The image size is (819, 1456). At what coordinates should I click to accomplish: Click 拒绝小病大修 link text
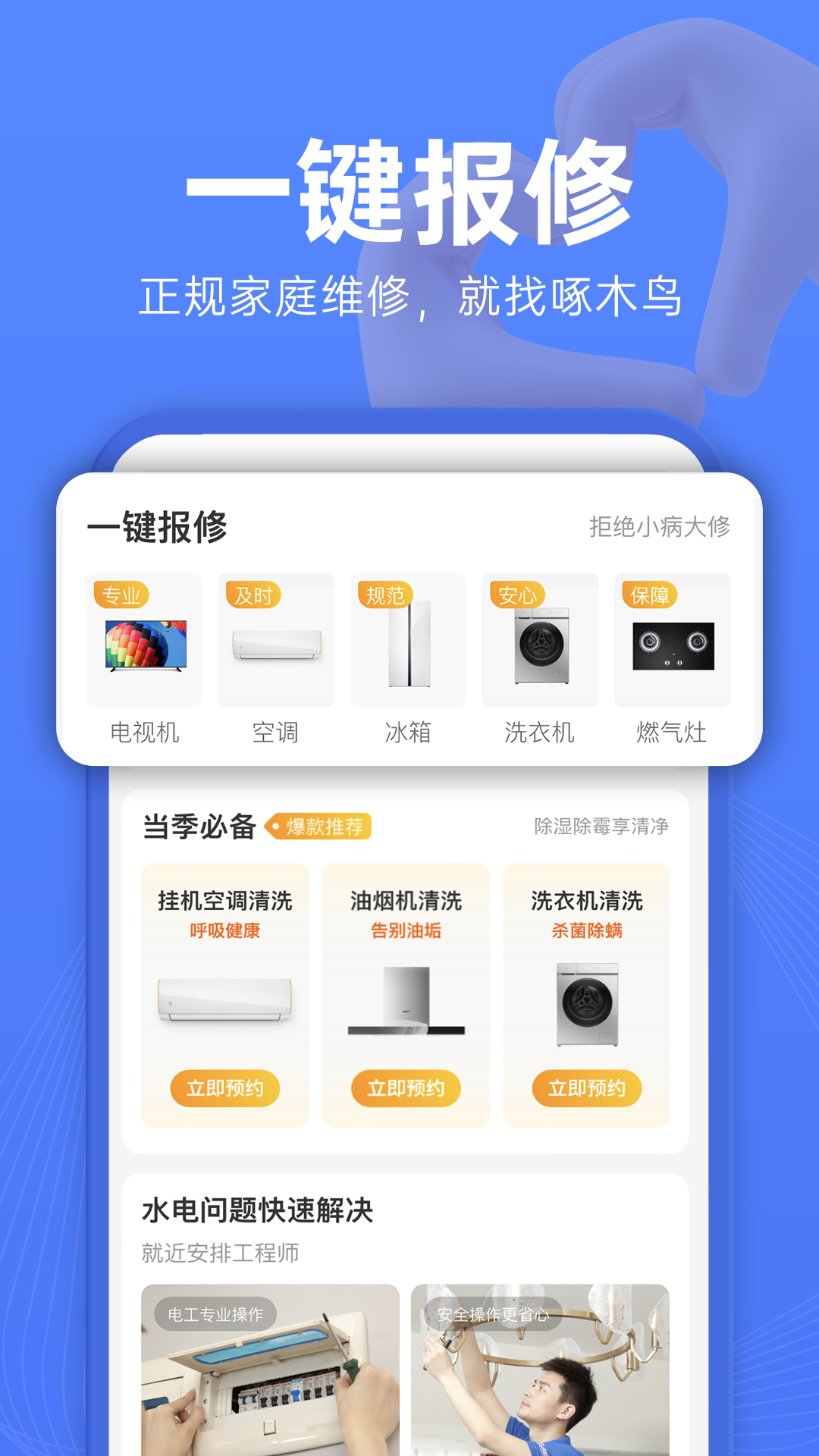[661, 525]
